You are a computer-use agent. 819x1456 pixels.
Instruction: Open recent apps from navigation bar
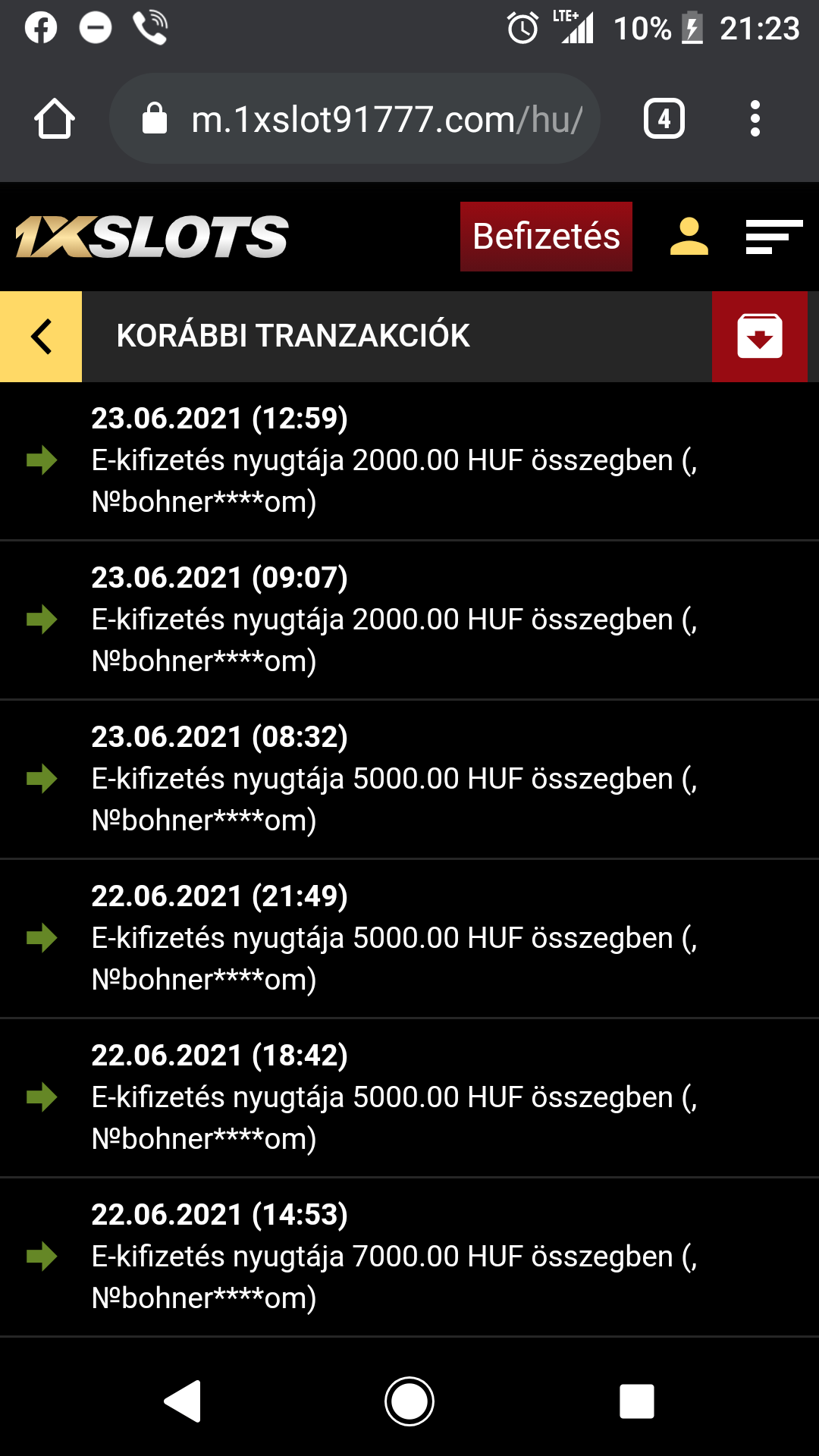click(636, 1401)
